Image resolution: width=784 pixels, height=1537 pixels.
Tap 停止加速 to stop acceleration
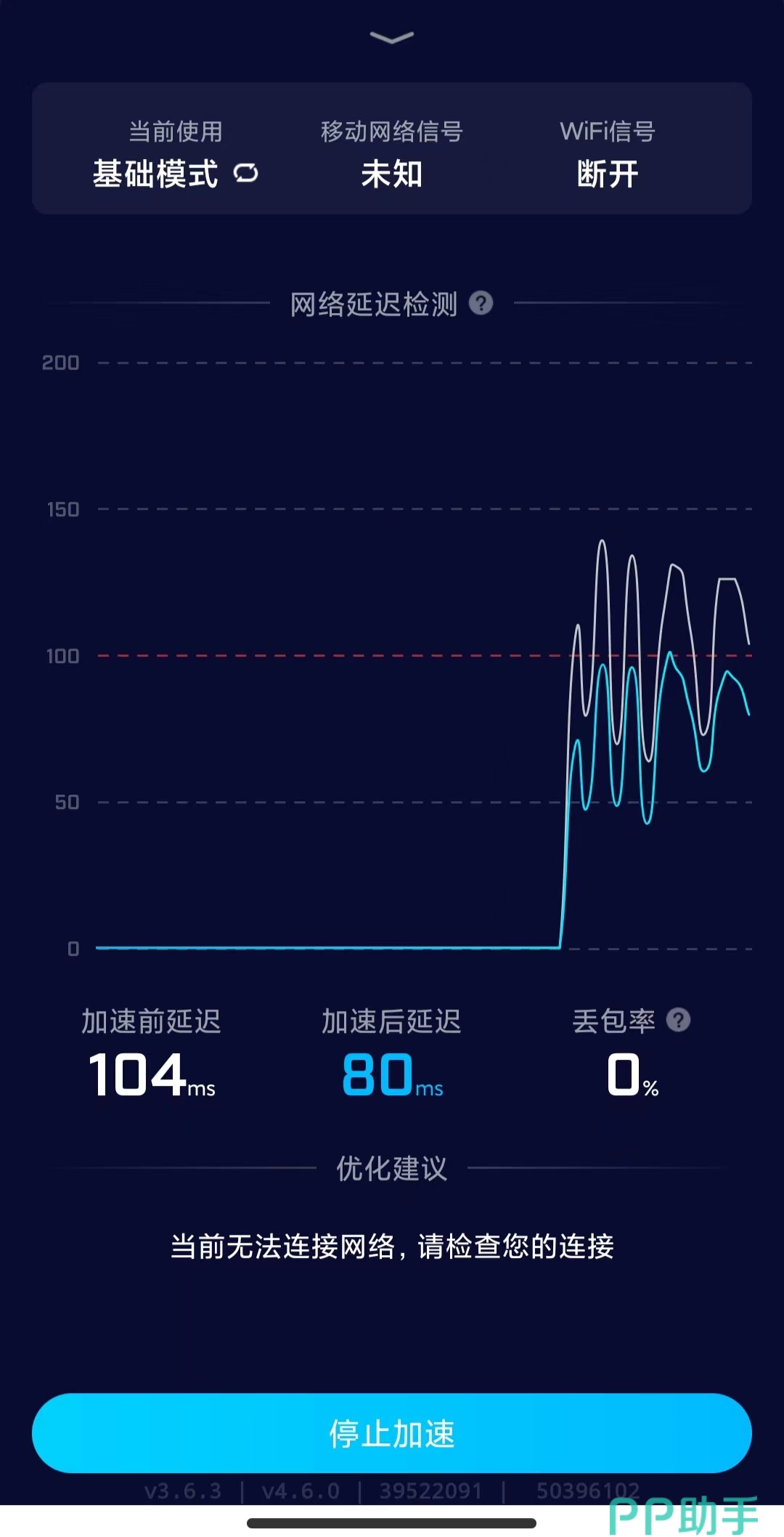pos(392,1433)
